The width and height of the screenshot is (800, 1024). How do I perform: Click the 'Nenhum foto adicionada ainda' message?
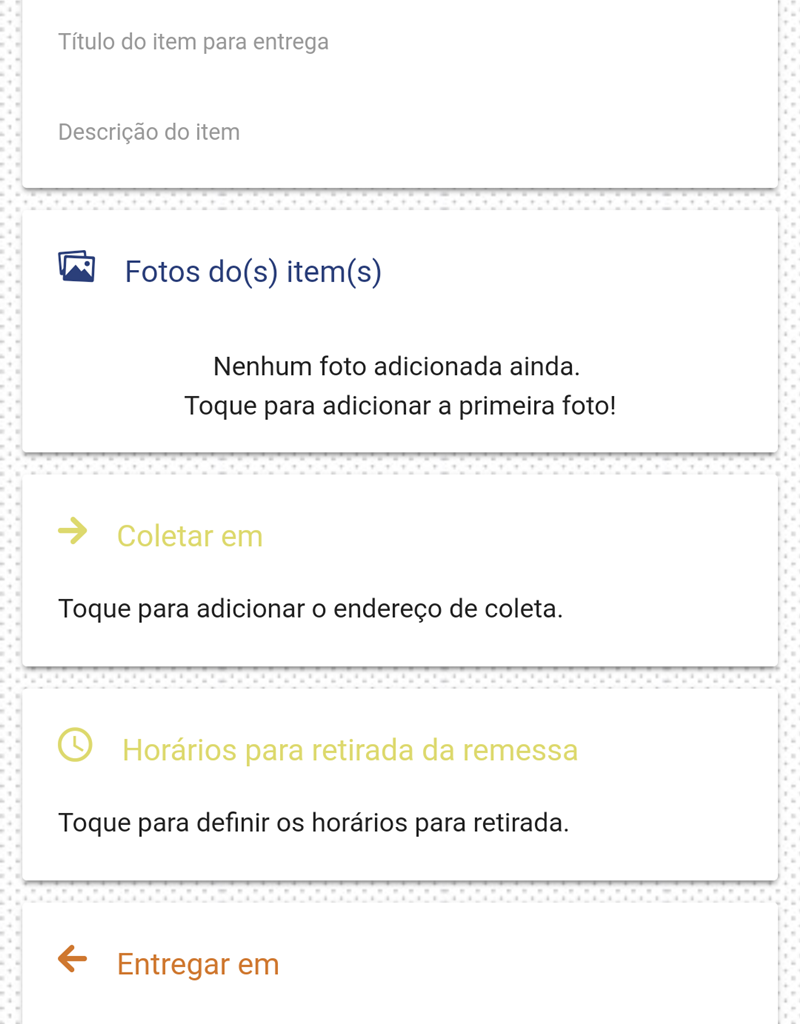400,366
